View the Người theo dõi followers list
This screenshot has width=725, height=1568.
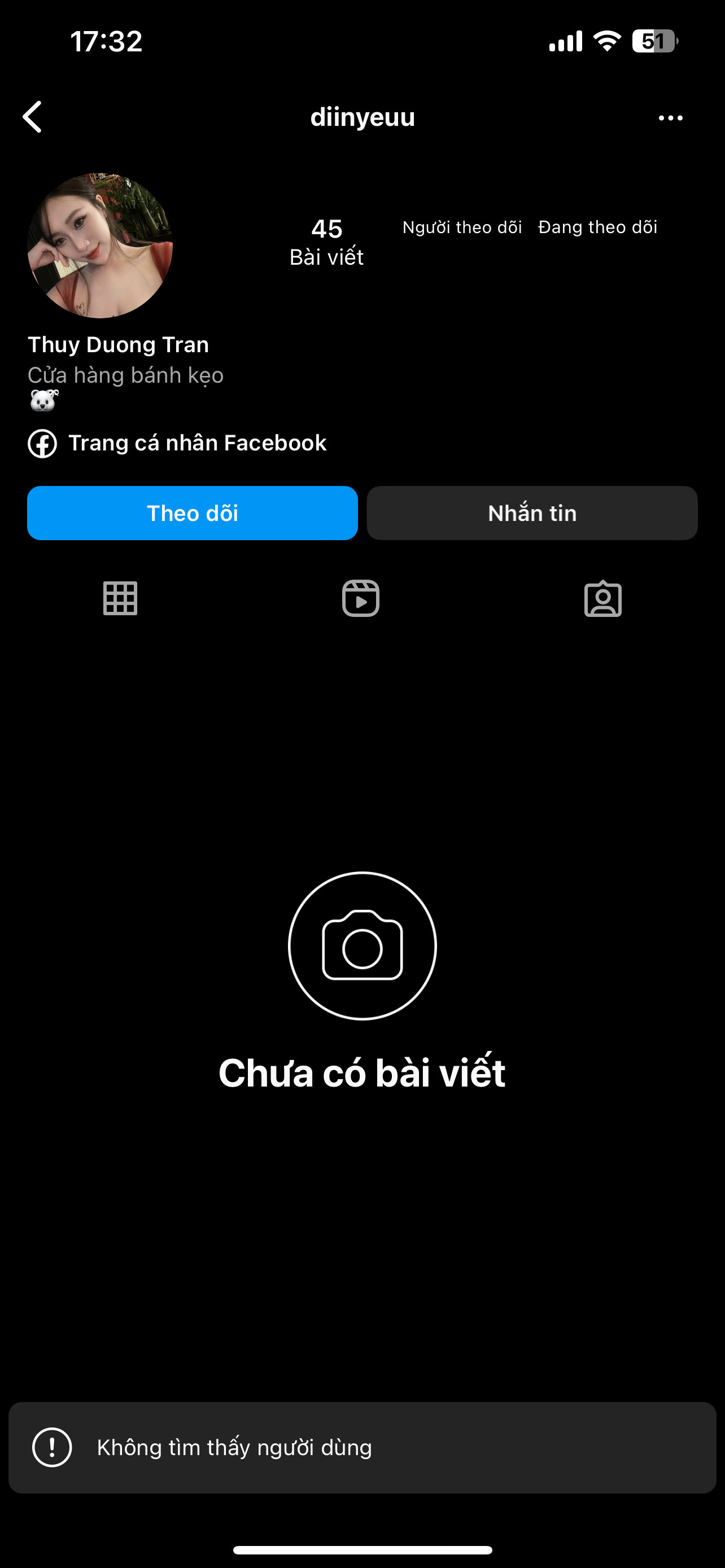tap(462, 227)
